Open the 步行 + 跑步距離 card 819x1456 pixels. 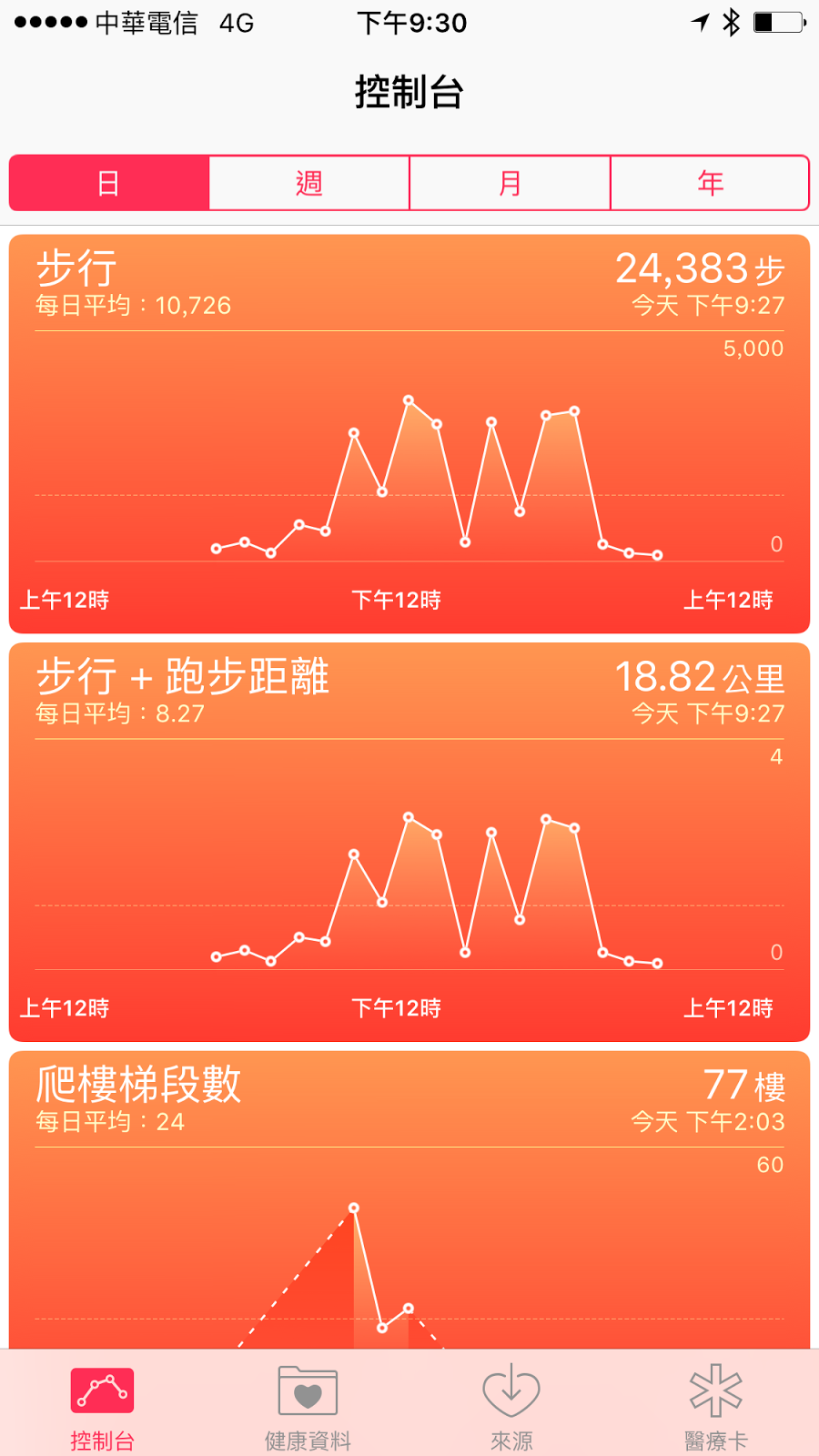coord(409,842)
